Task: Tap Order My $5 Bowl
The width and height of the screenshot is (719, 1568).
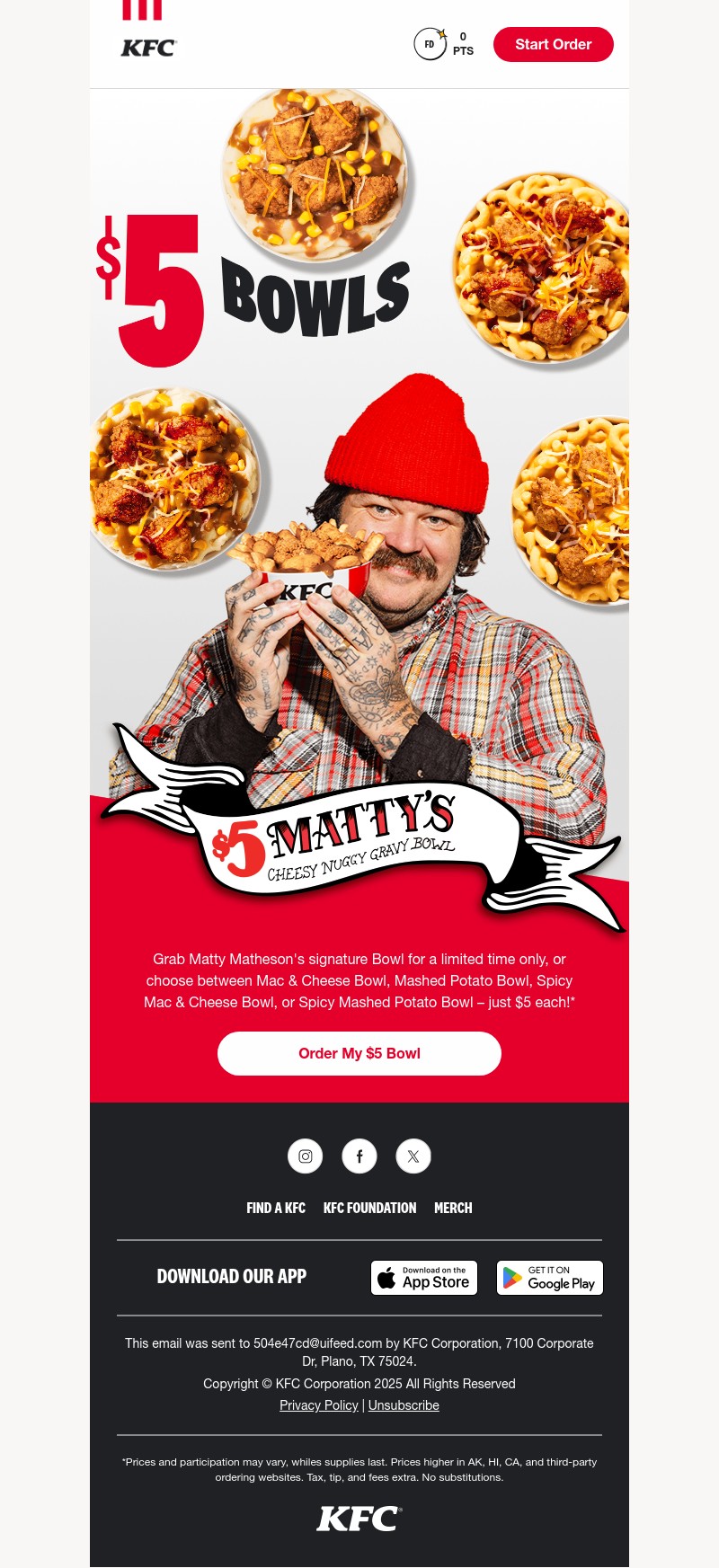Action: [x=359, y=1053]
